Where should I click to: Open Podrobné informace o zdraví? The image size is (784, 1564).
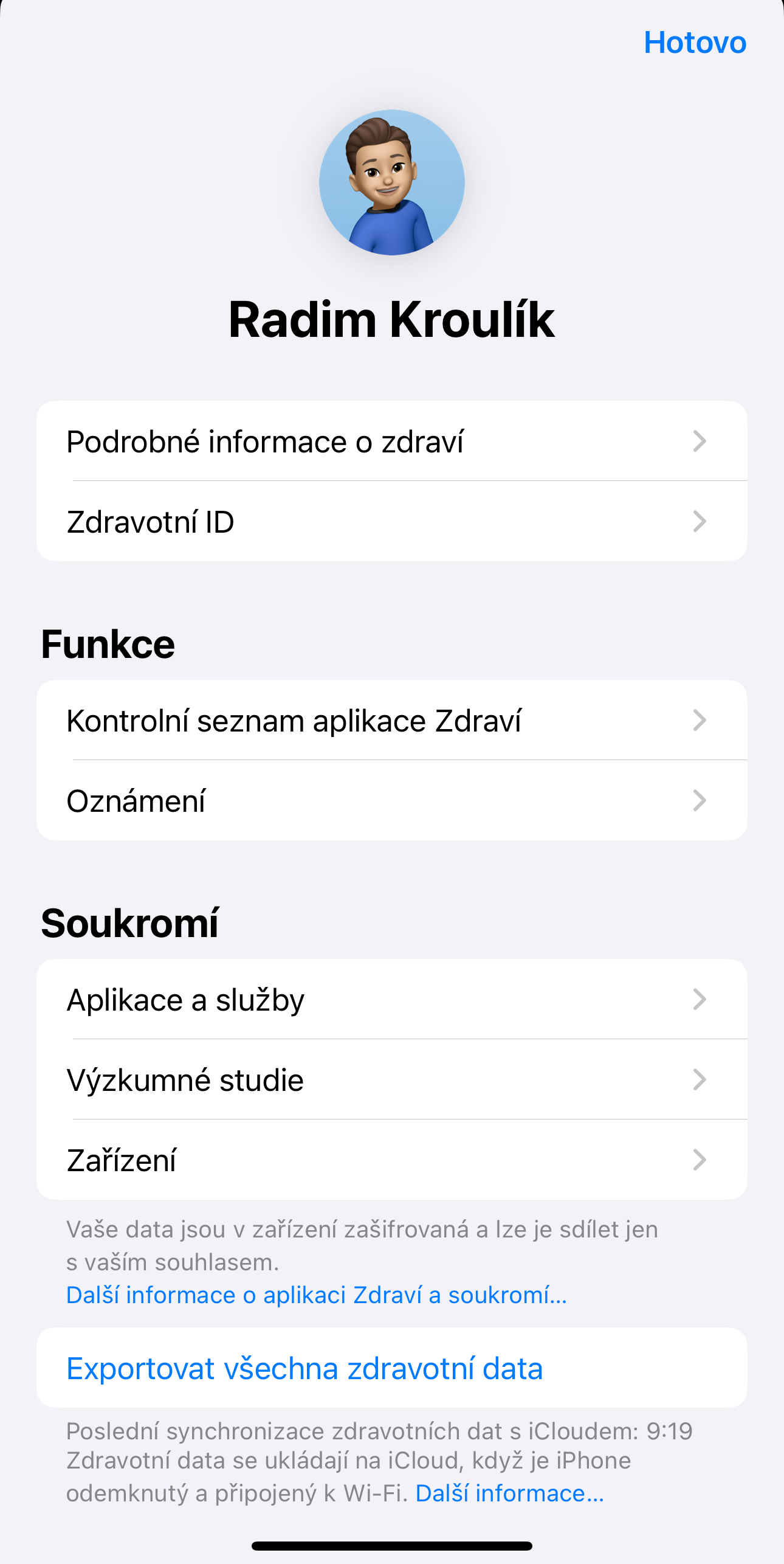(391, 441)
